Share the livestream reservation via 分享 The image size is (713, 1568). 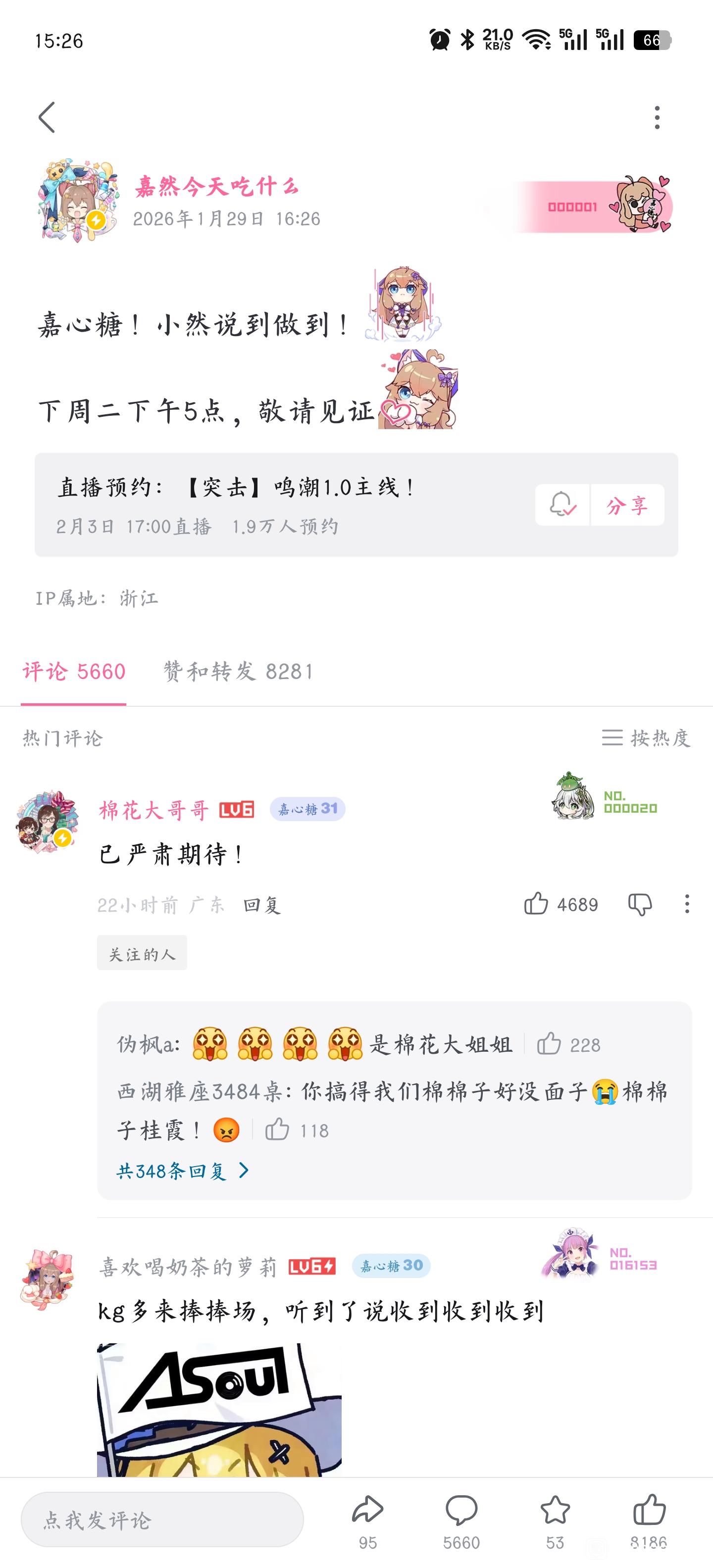pyautogui.click(x=626, y=505)
